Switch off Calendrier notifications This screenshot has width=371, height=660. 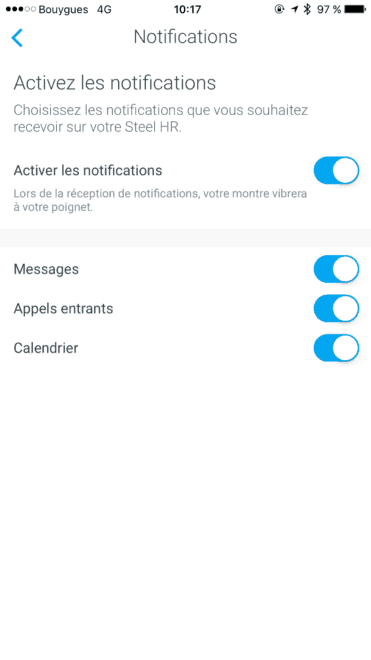coord(336,348)
